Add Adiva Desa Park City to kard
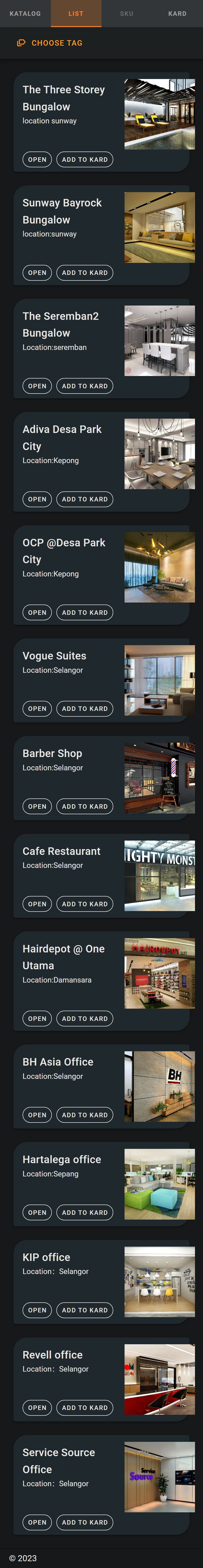 click(84, 499)
